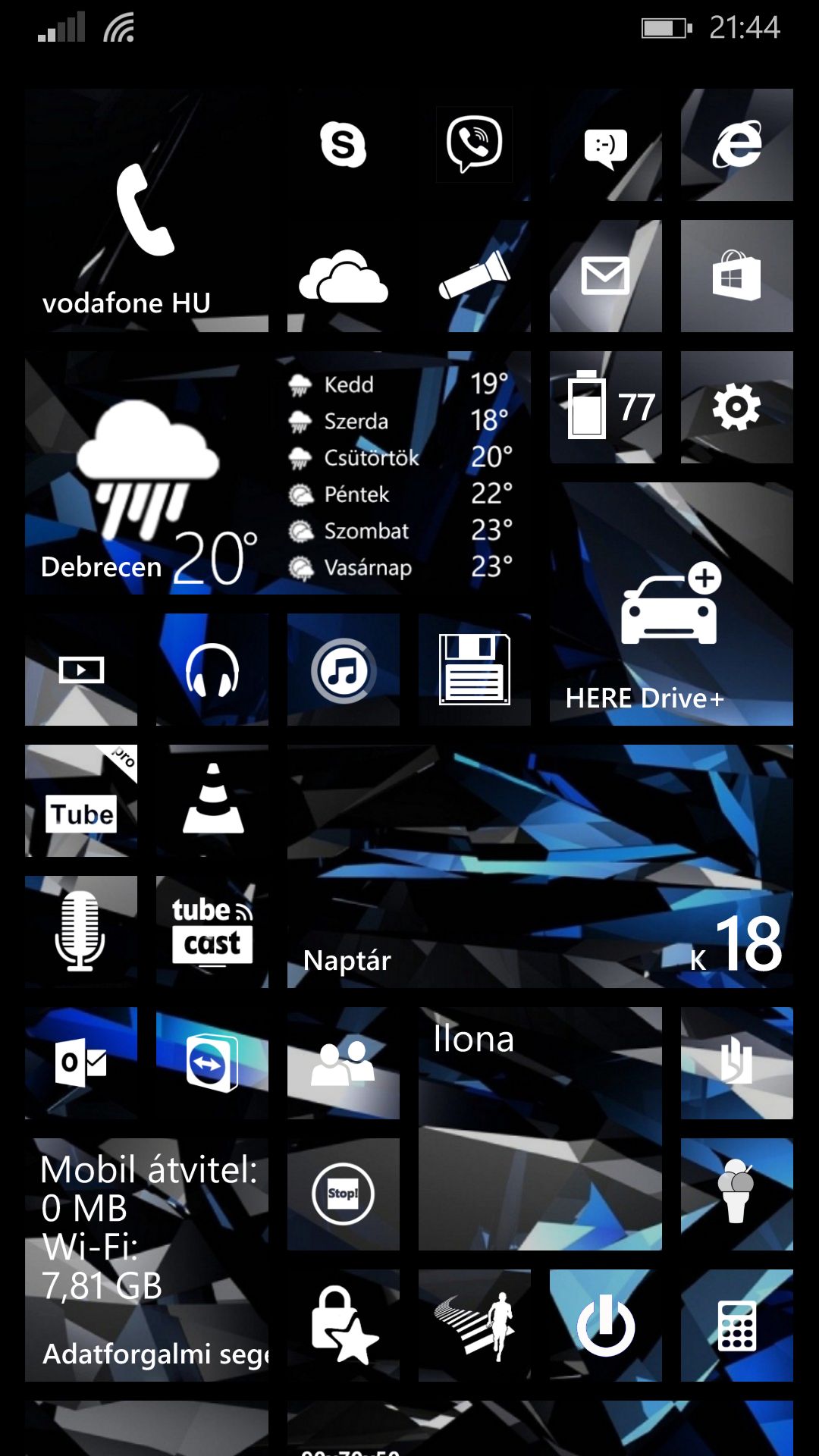The width and height of the screenshot is (819, 1456).
Task: Open the Adatforgalmi data usage tile
Action: [146, 1260]
